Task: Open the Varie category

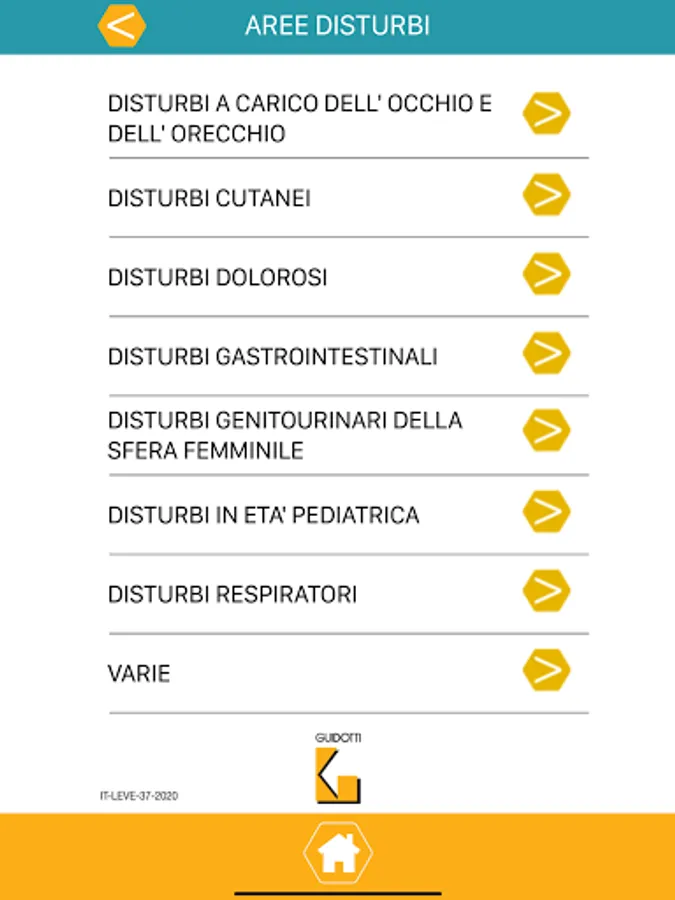Action: [x=546, y=670]
